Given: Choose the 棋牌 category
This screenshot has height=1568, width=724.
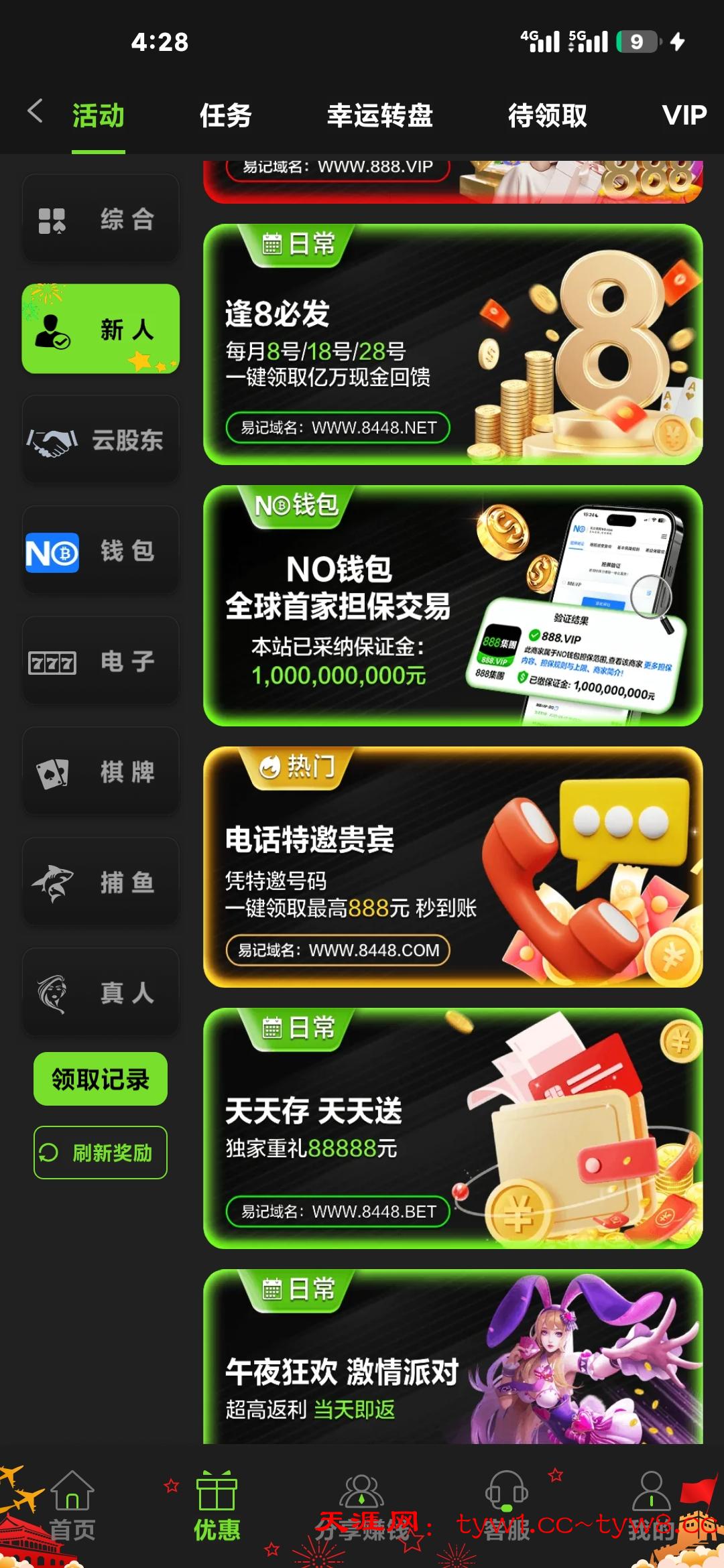Looking at the screenshot, I should point(101,772).
